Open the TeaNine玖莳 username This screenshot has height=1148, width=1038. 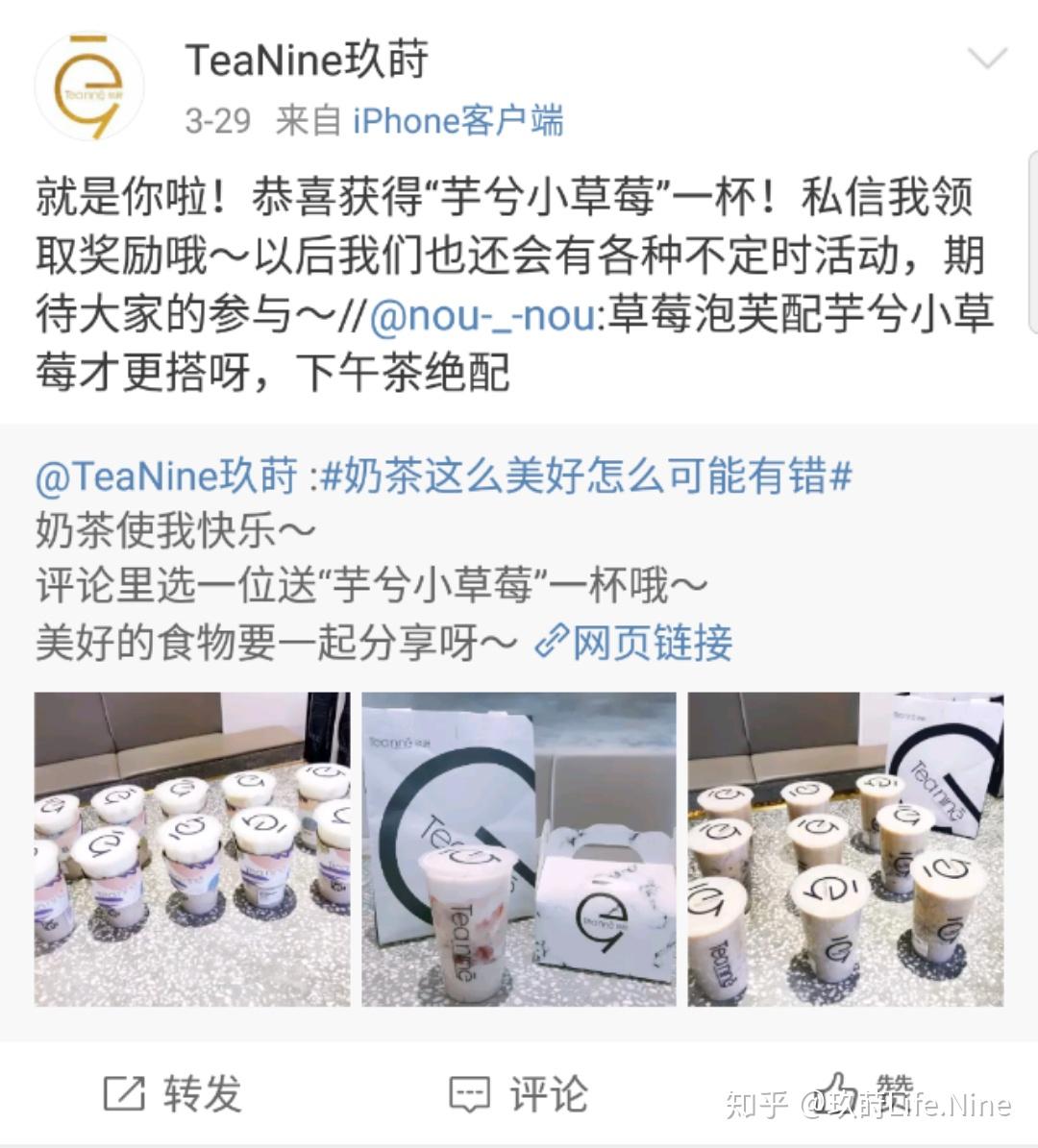306,61
